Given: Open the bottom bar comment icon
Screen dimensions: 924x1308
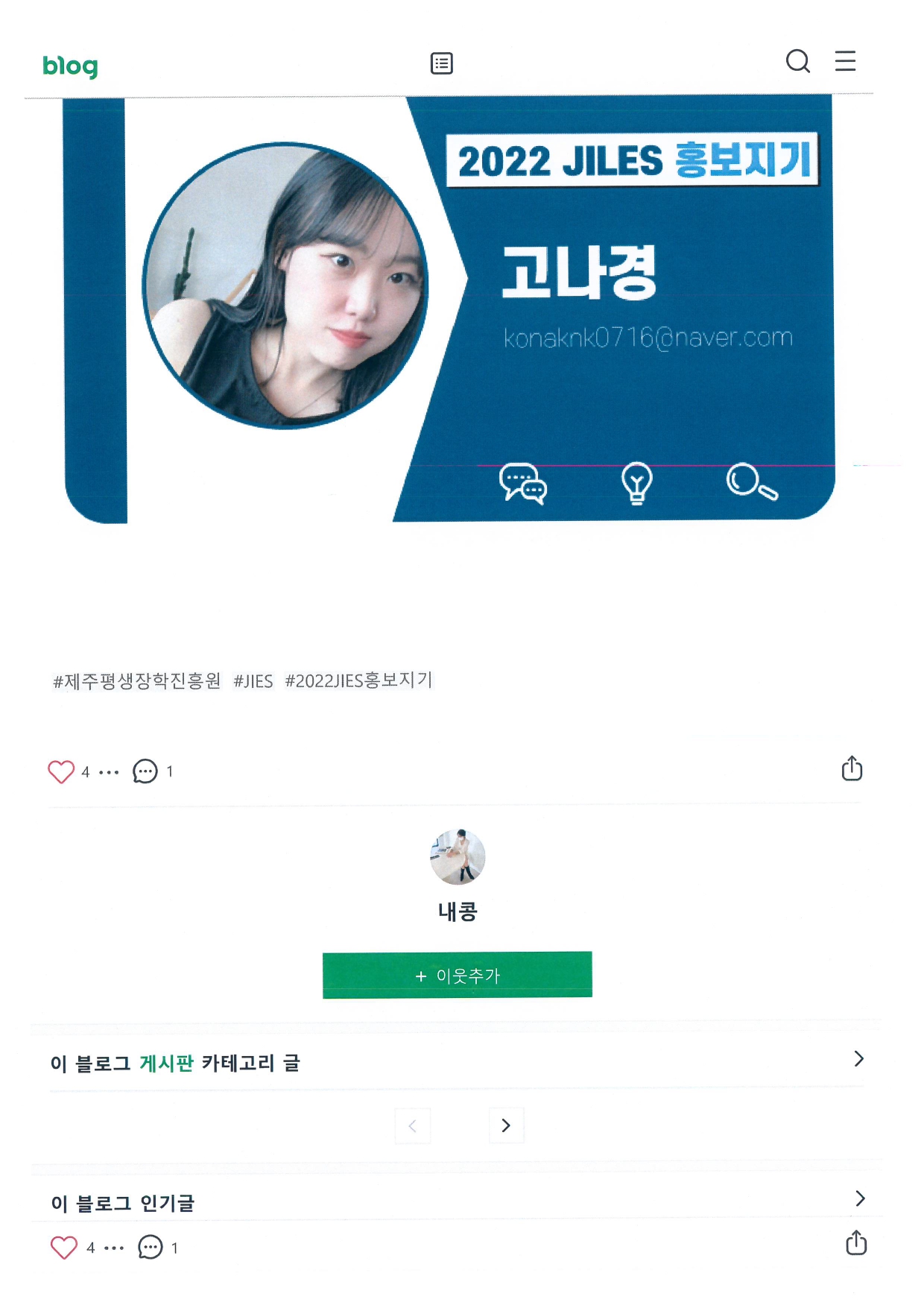Looking at the screenshot, I should [151, 1247].
